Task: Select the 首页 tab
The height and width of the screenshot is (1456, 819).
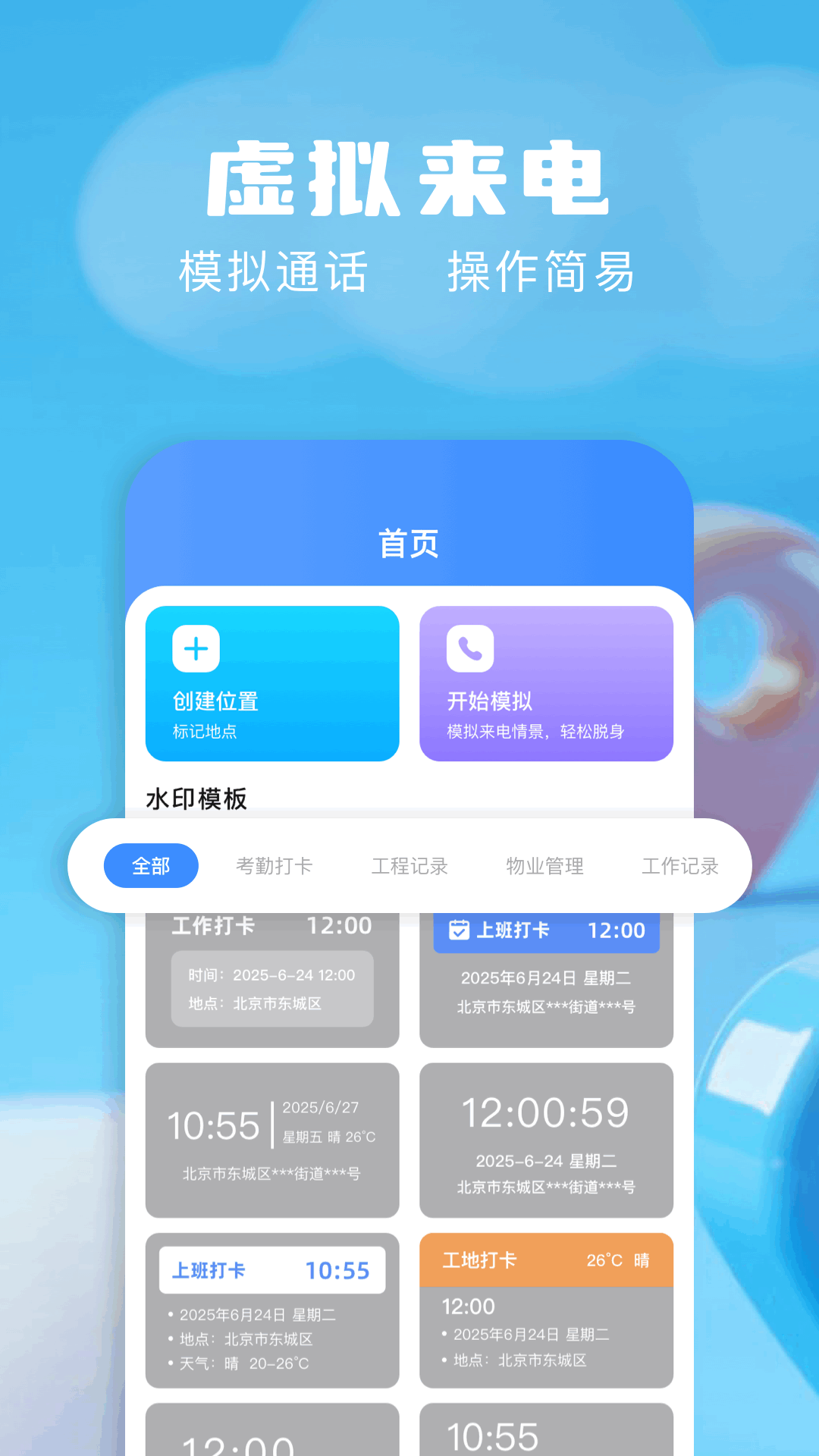Action: coord(409,543)
